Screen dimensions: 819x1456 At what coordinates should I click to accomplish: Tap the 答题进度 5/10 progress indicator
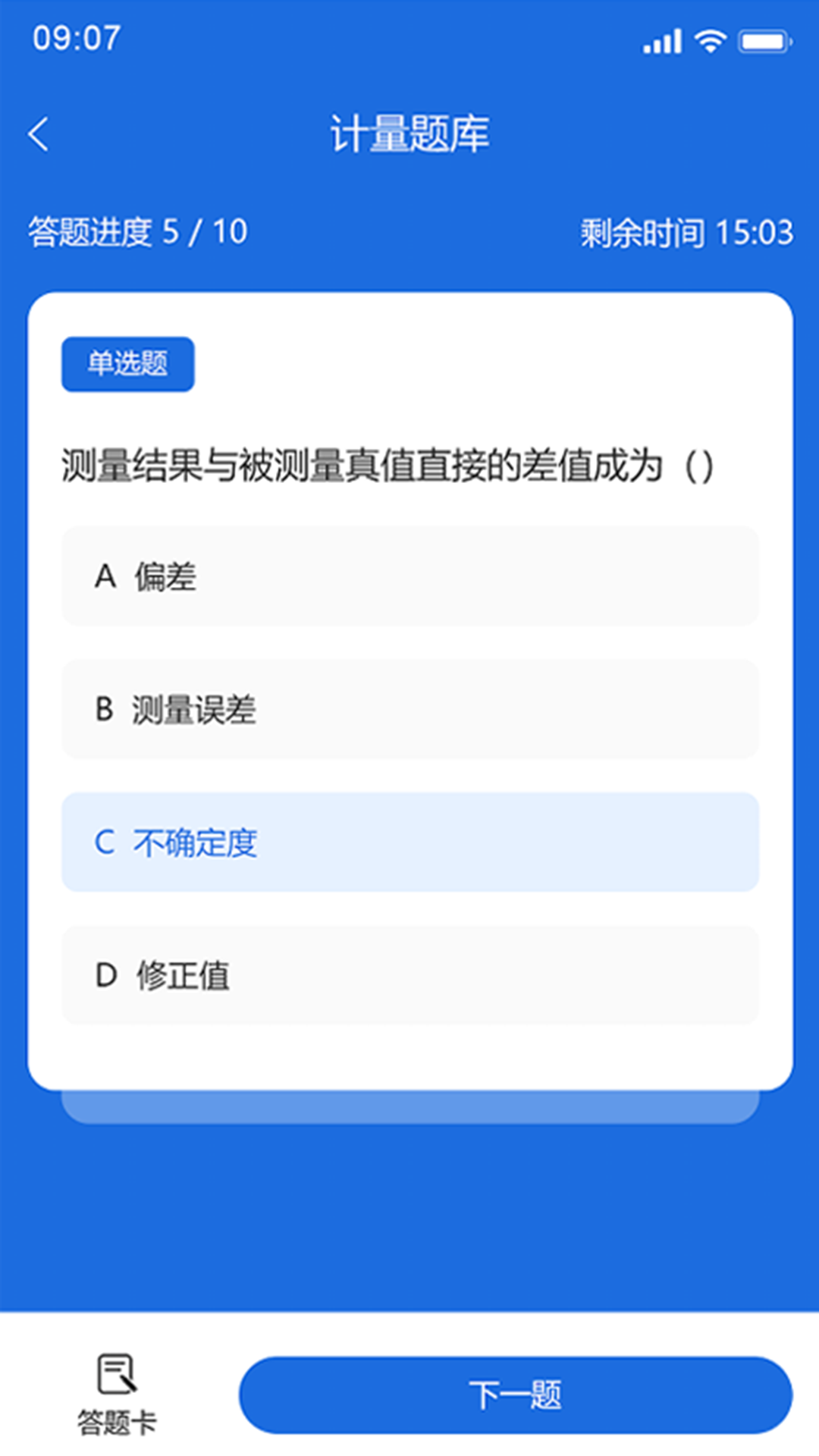point(136,231)
